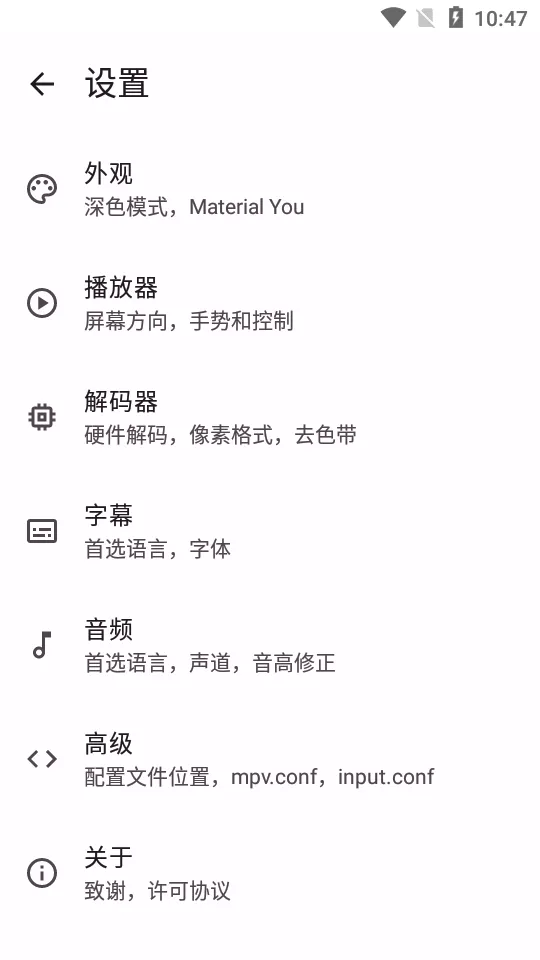The image size is (540, 960).
Task: Open the 解码器 decoder settings
Action: 270,417
